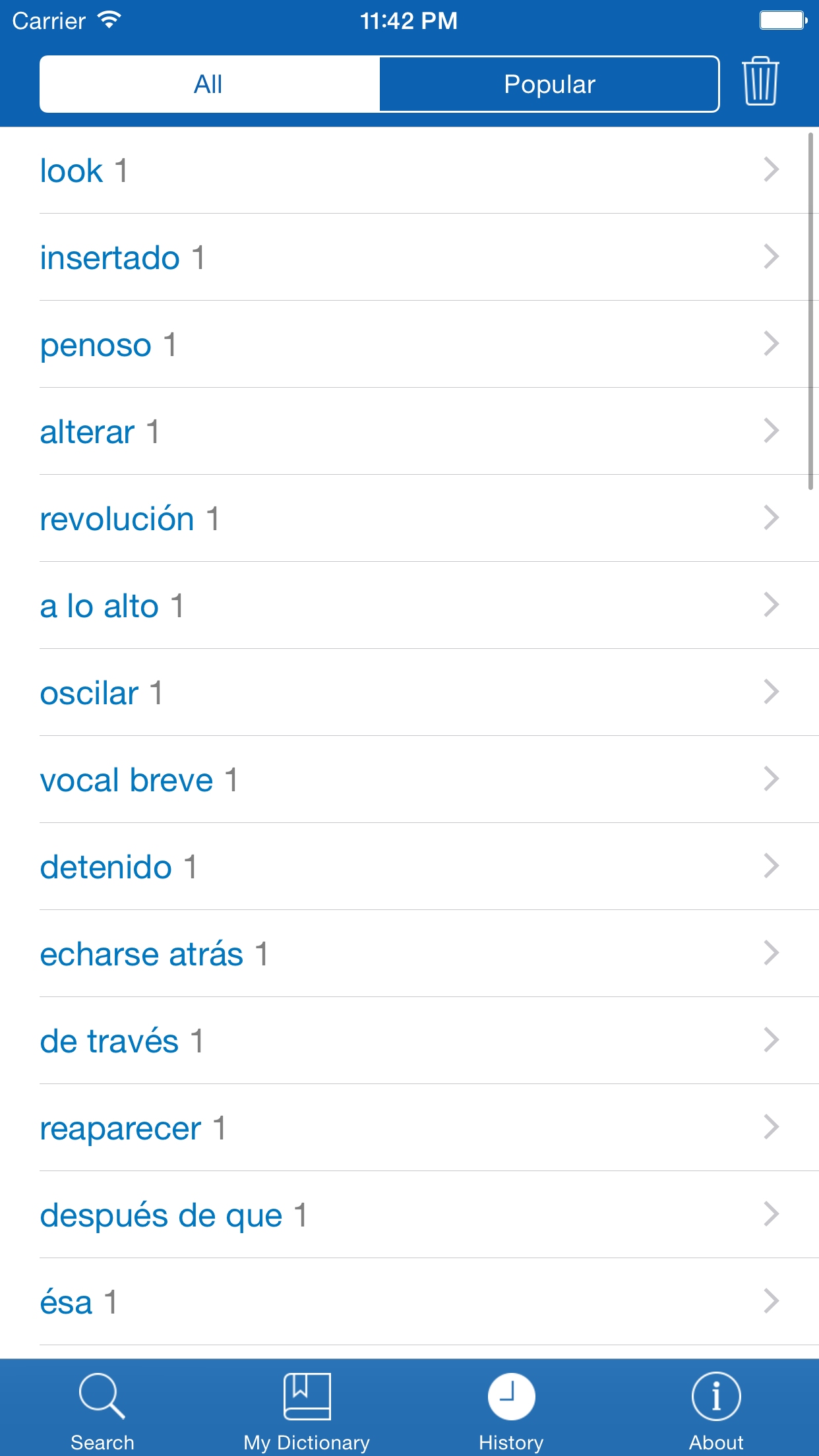Select the Popular segment

[x=549, y=84]
